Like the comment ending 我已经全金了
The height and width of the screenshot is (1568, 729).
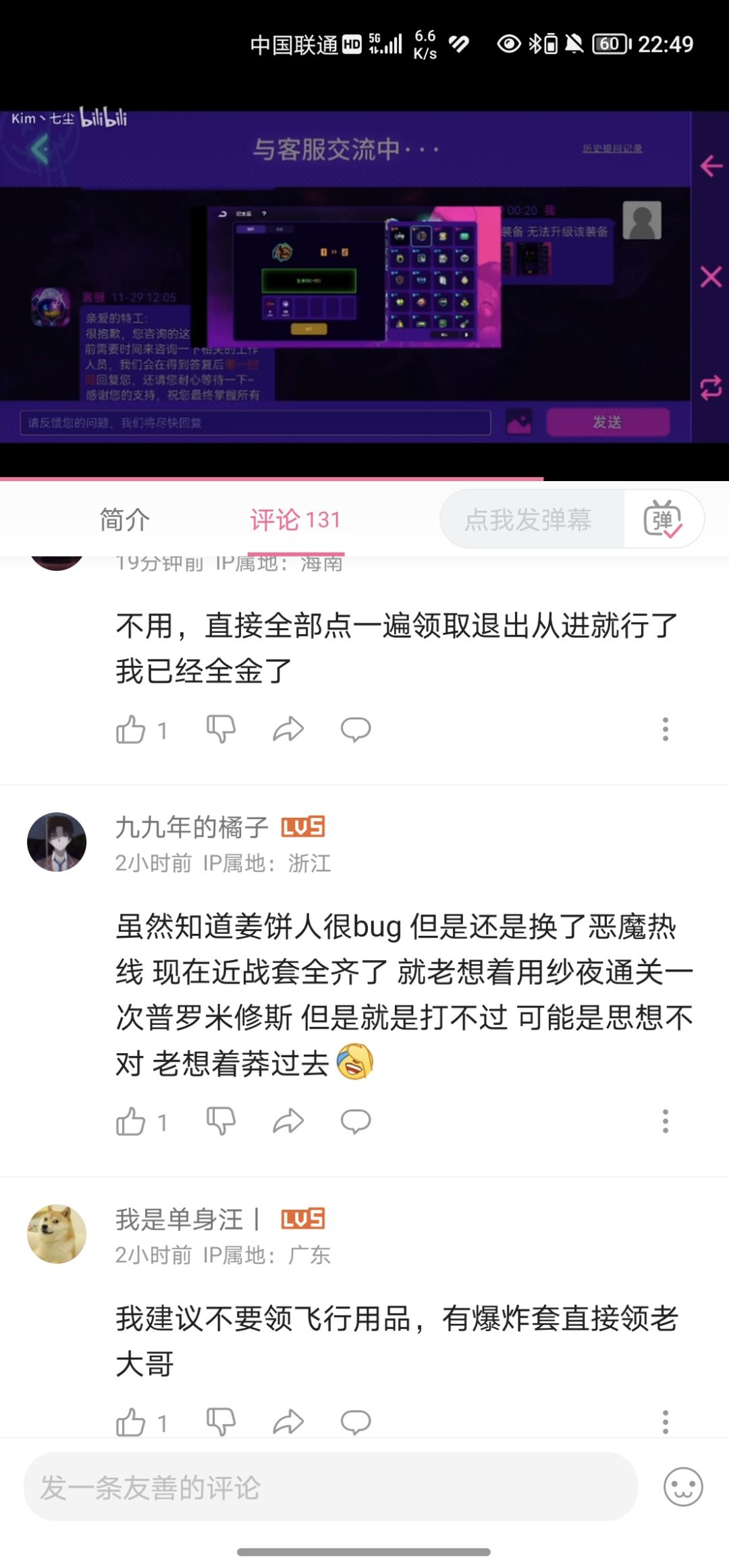pyautogui.click(x=131, y=729)
